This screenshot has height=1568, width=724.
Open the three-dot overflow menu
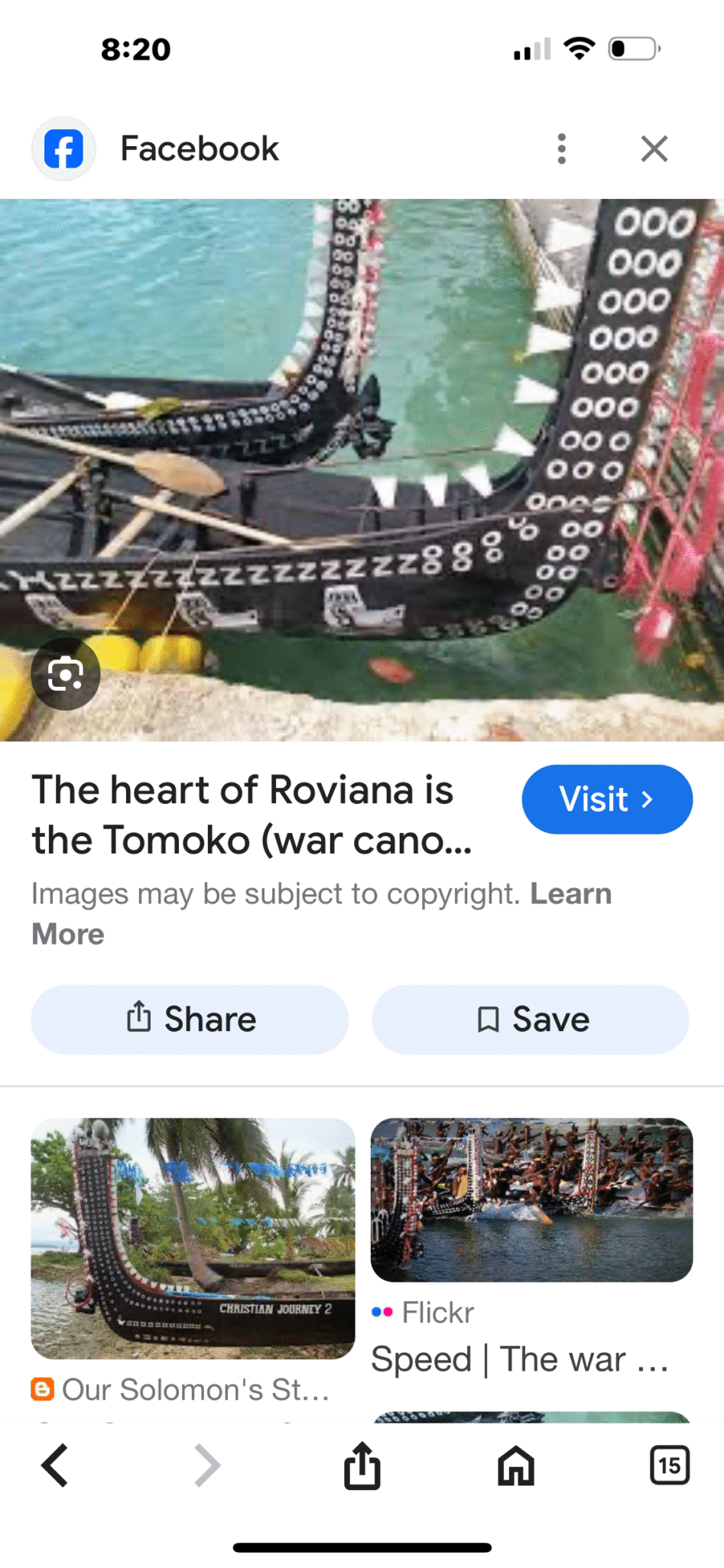pos(562,148)
